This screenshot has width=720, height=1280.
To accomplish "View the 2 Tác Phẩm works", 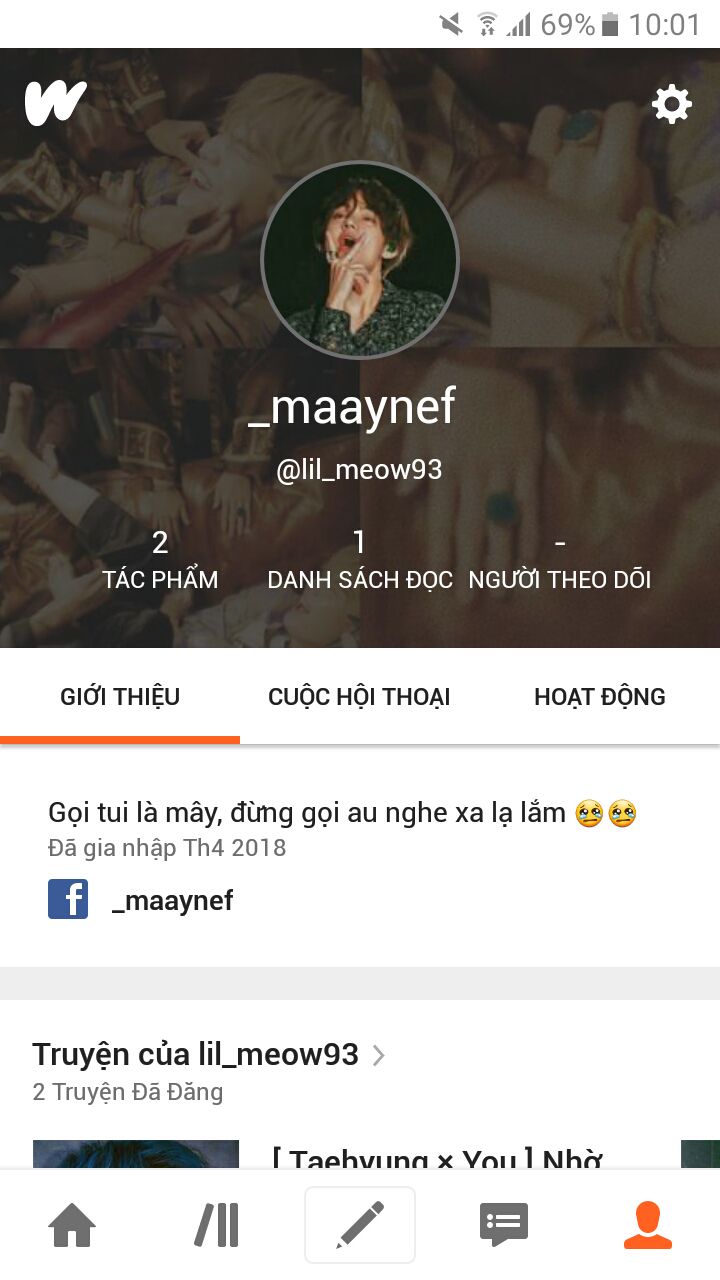I will (160, 560).
